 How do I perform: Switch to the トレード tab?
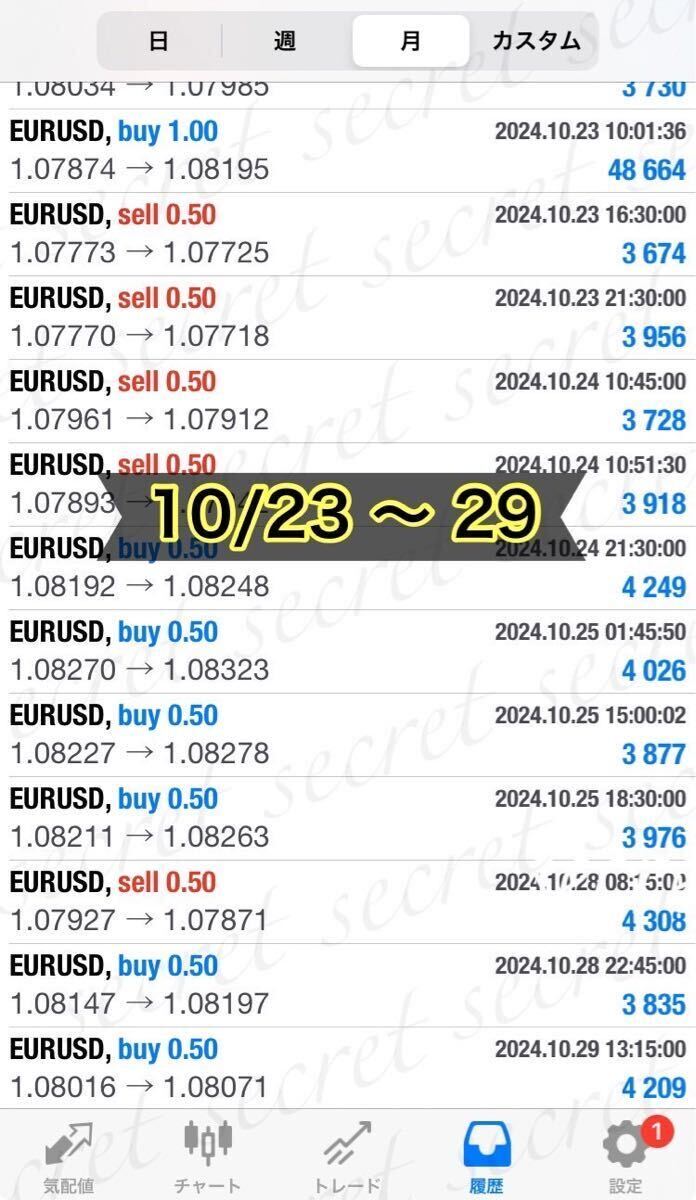[x=347, y=1157]
